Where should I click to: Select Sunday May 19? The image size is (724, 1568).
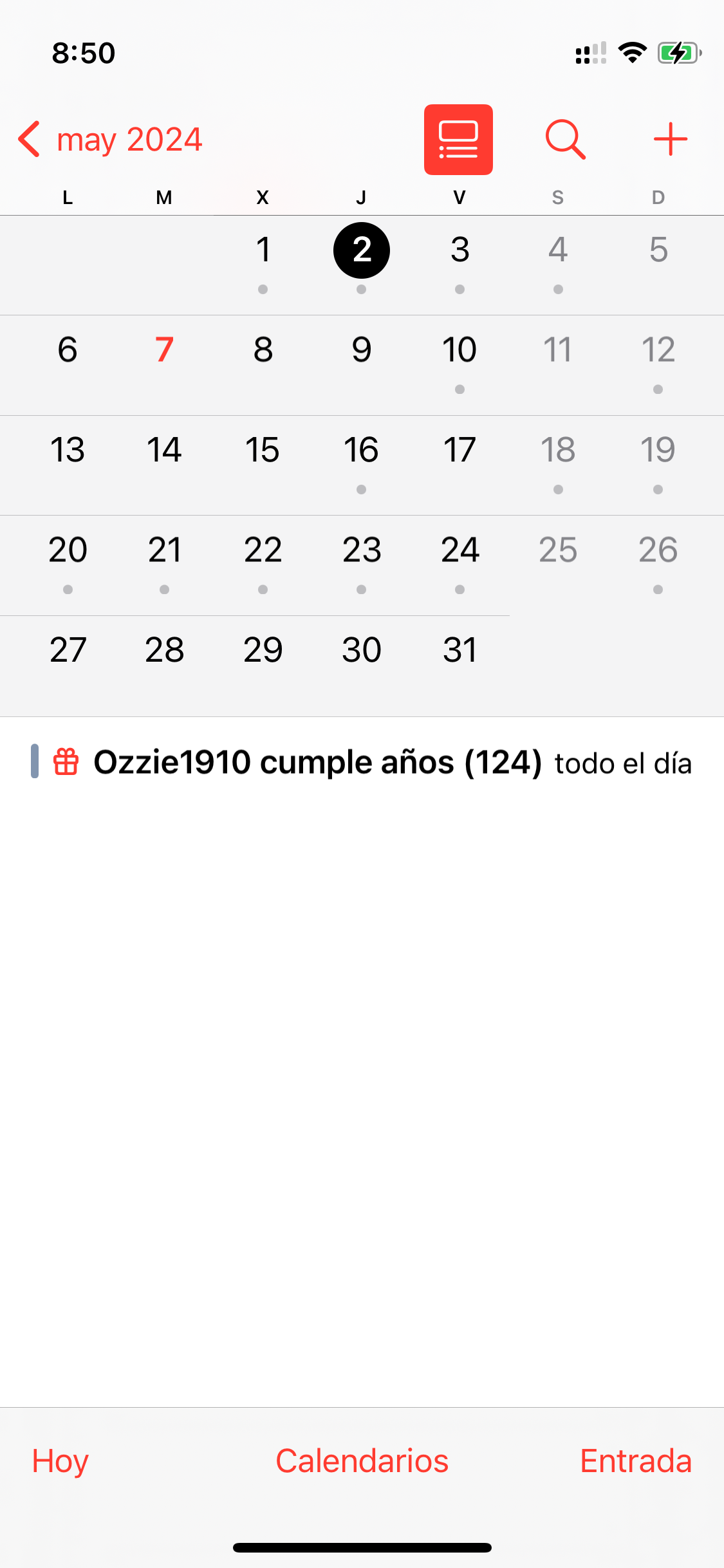coord(657,450)
